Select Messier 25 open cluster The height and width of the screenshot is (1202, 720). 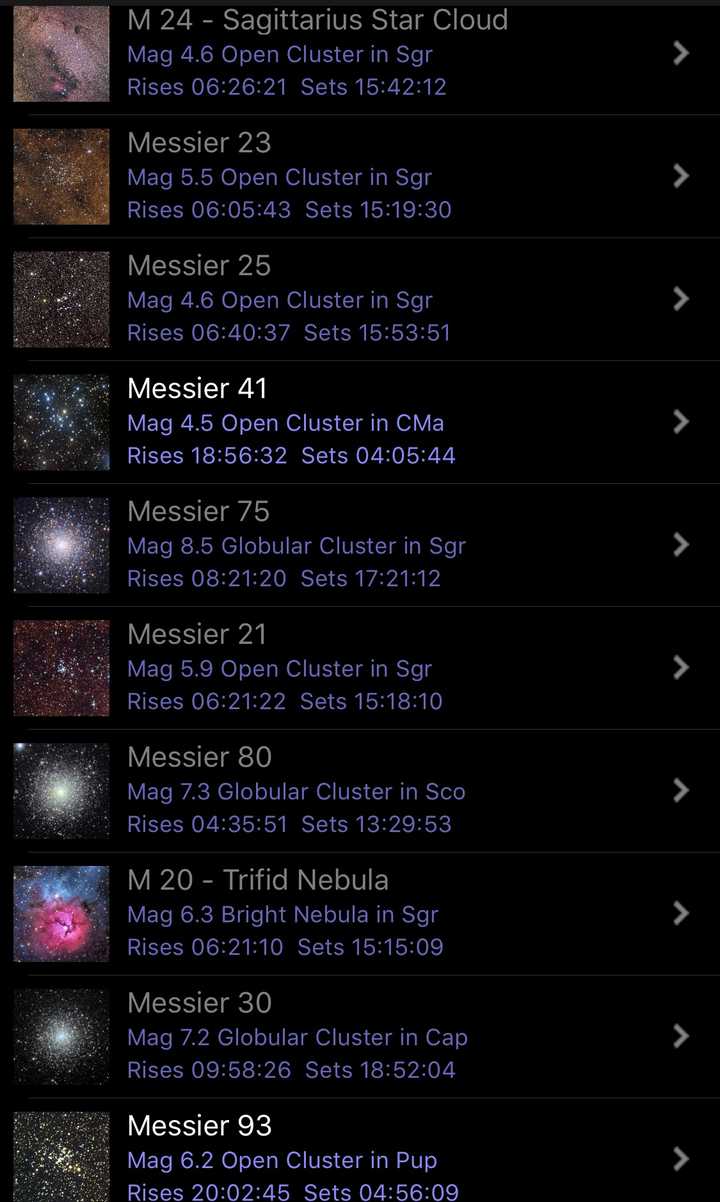click(x=360, y=299)
